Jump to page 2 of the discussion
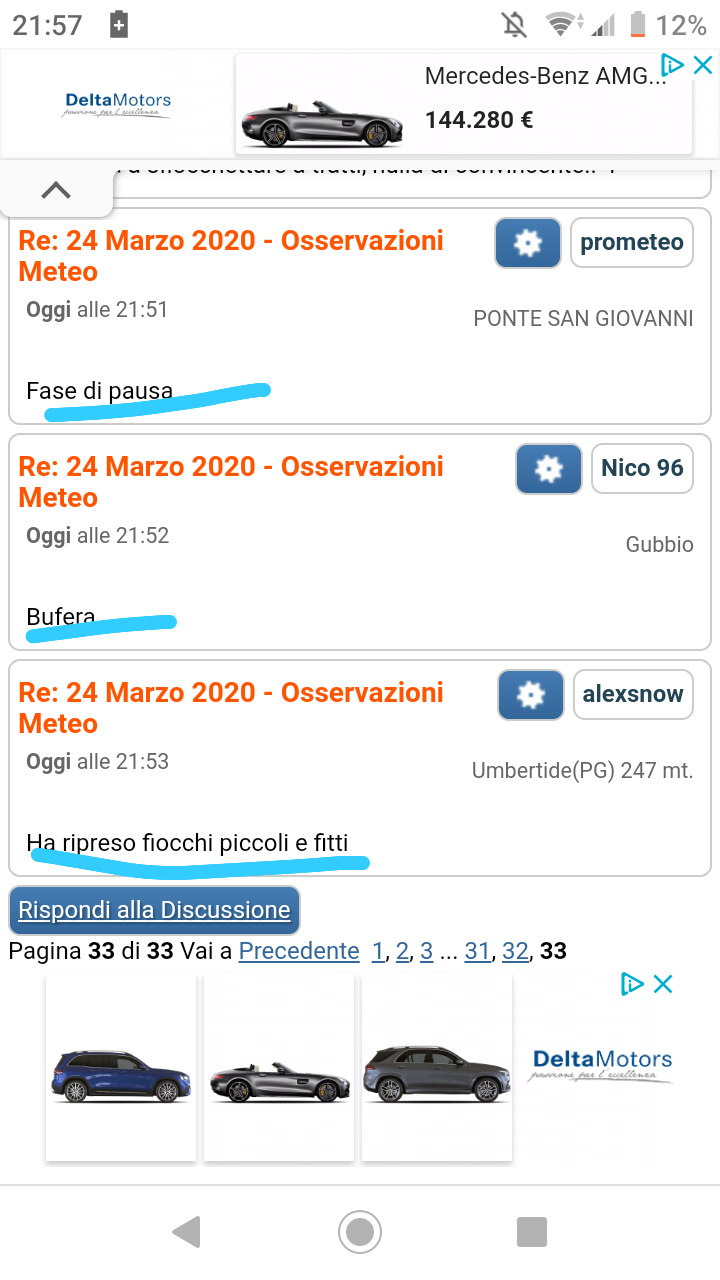Viewport: 720px width, 1280px height. pyautogui.click(x=402, y=951)
